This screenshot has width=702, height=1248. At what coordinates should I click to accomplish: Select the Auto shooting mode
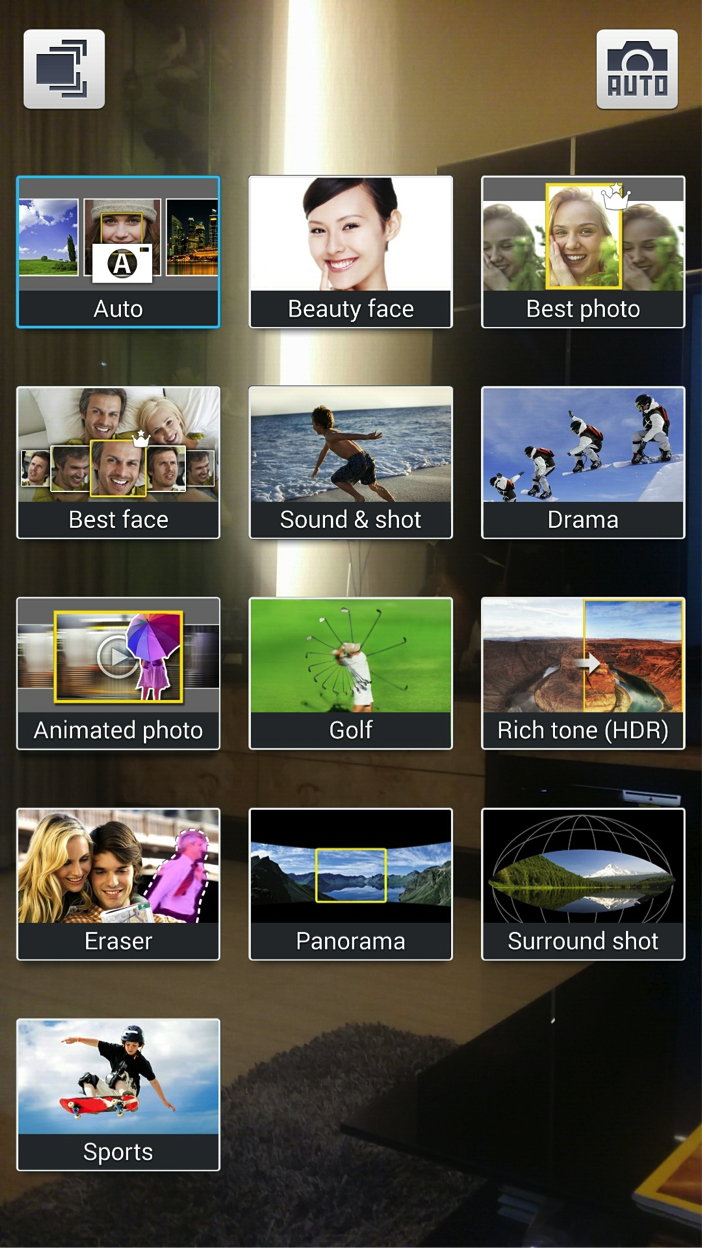[x=118, y=252]
